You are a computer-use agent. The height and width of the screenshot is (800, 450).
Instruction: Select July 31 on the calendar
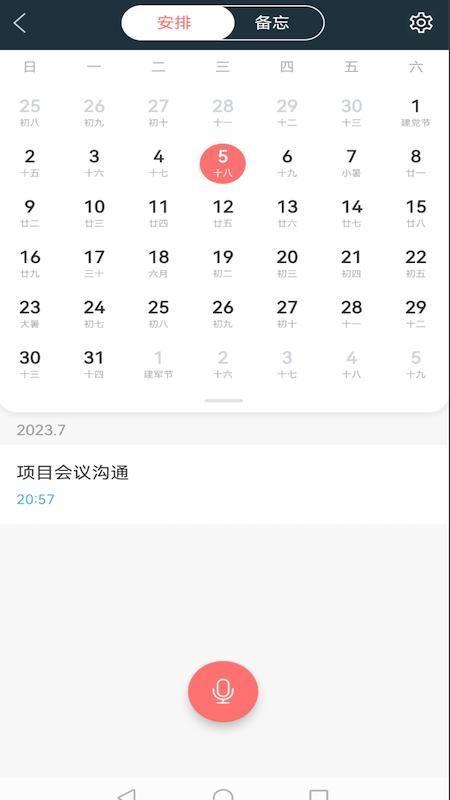click(94, 364)
